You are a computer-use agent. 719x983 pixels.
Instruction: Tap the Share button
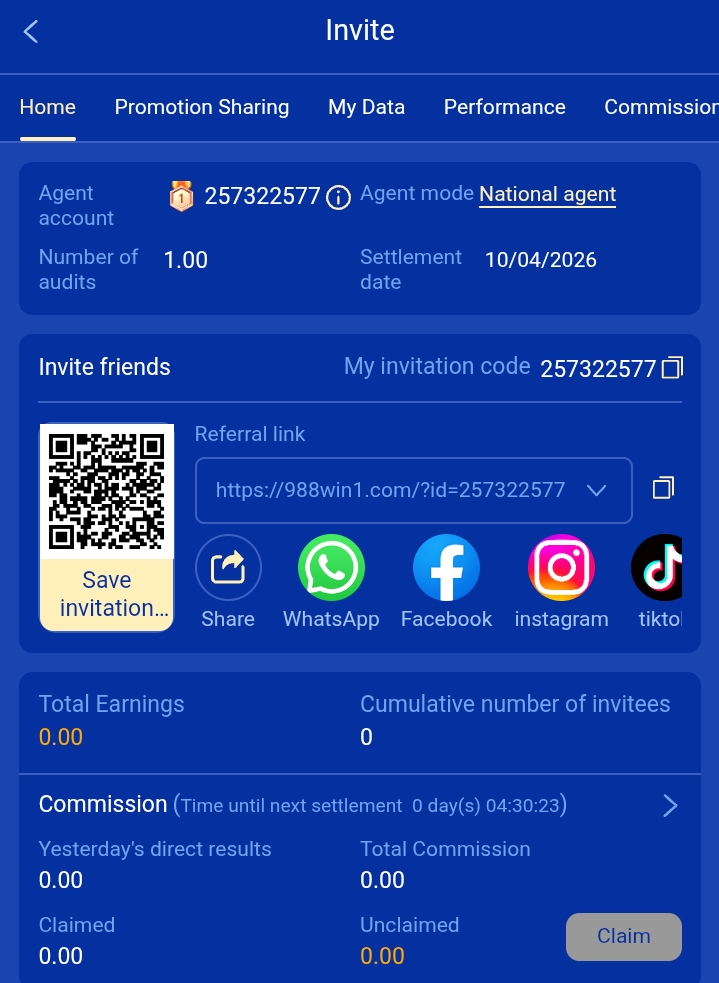click(x=228, y=581)
